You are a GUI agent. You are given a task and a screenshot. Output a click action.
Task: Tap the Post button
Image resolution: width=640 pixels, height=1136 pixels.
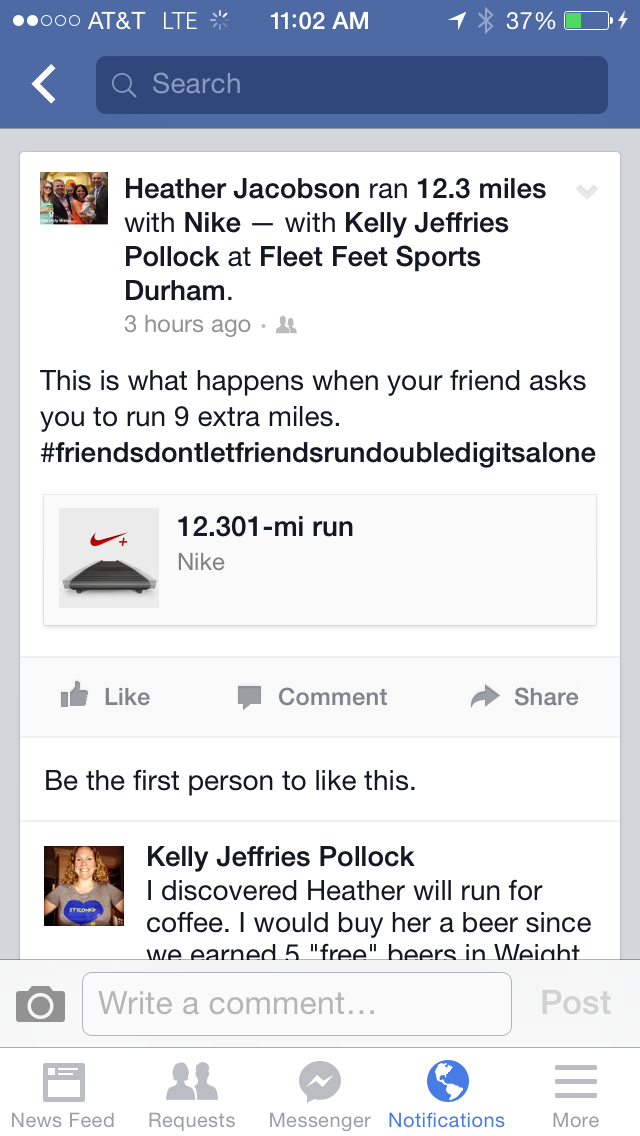[575, 1003]
